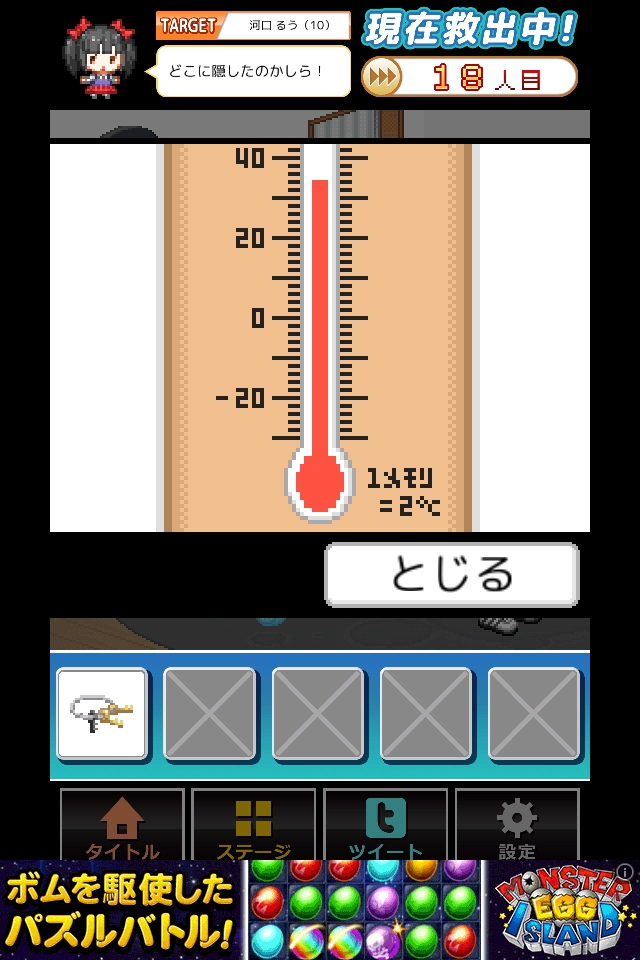
Task: Select the key ring item in inventory
Action: [102, 713]
